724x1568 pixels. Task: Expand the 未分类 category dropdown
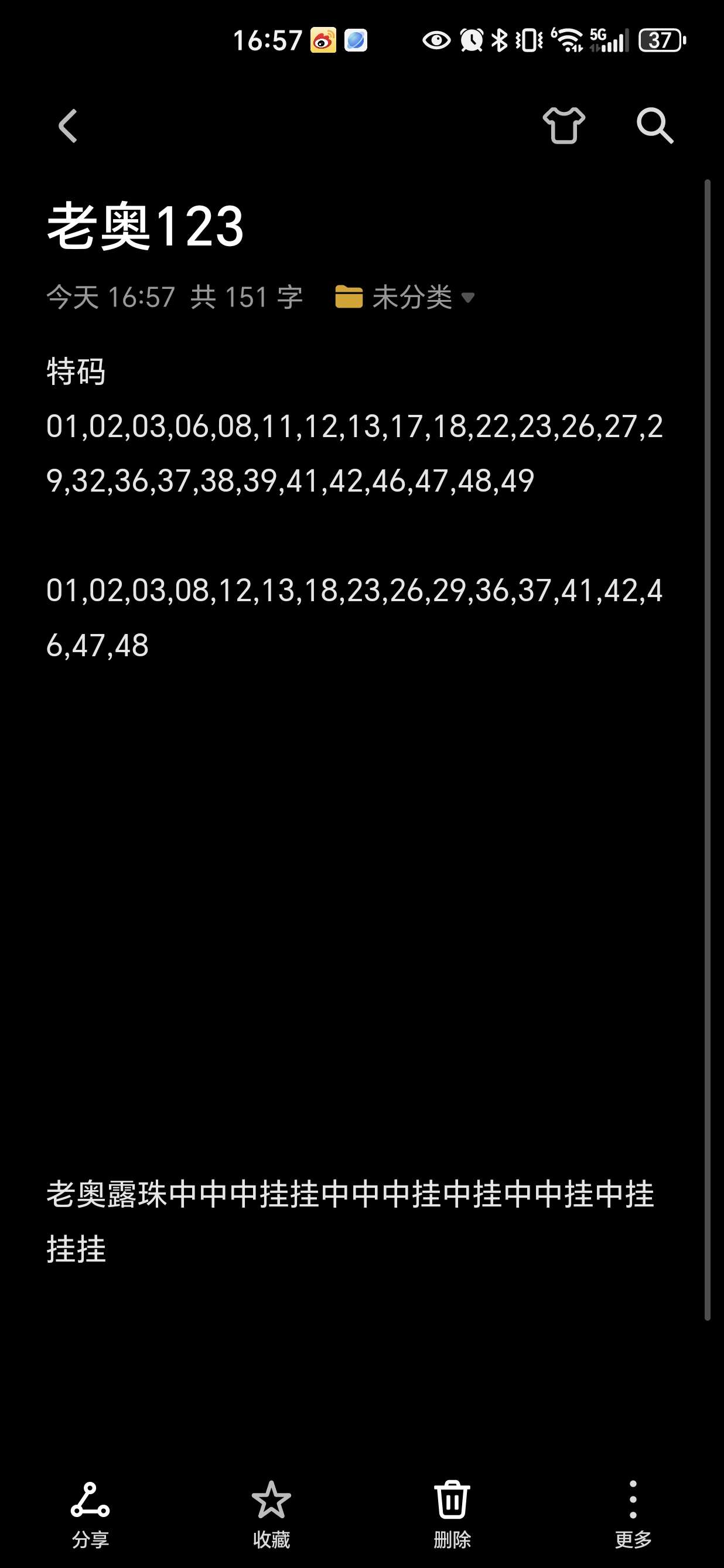405,298
